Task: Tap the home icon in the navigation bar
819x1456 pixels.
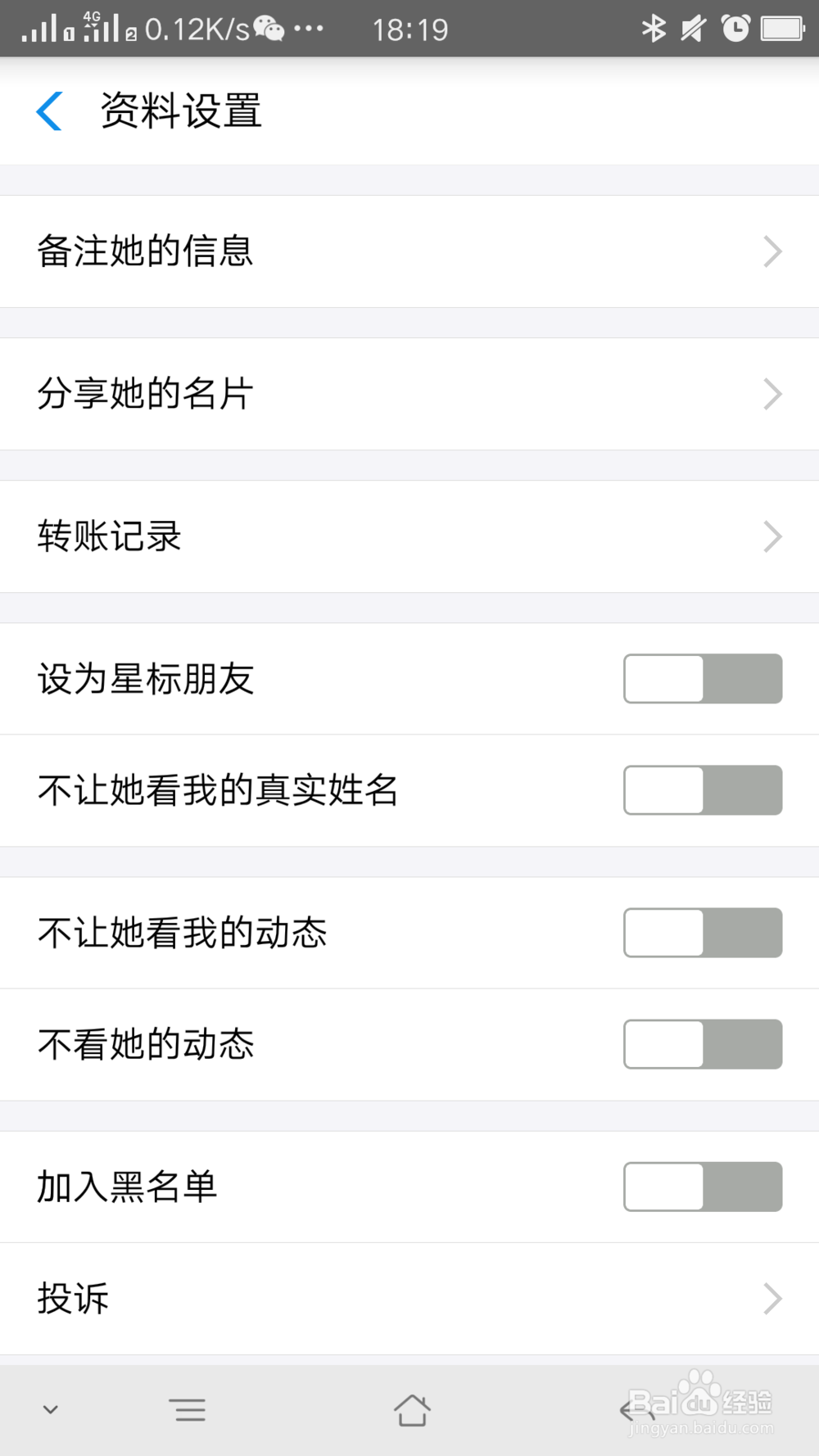Action: click(x=411, y=1409)
